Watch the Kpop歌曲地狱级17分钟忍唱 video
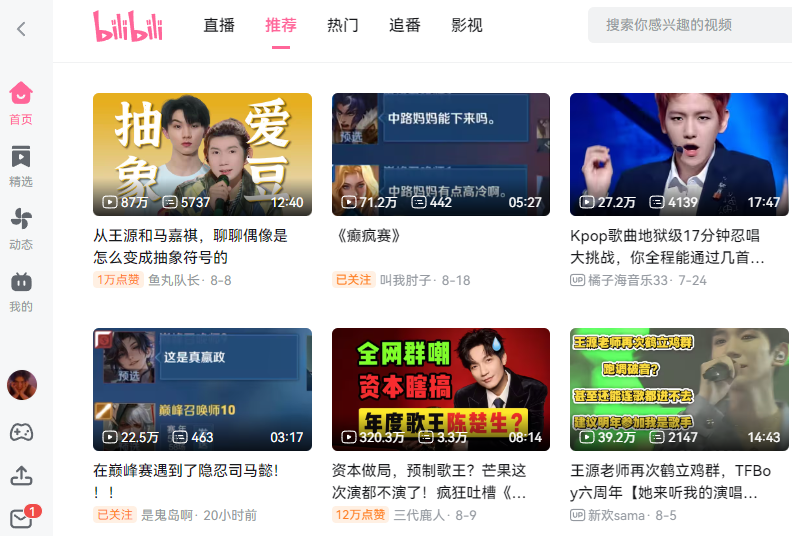 click(x=679, y=154)
